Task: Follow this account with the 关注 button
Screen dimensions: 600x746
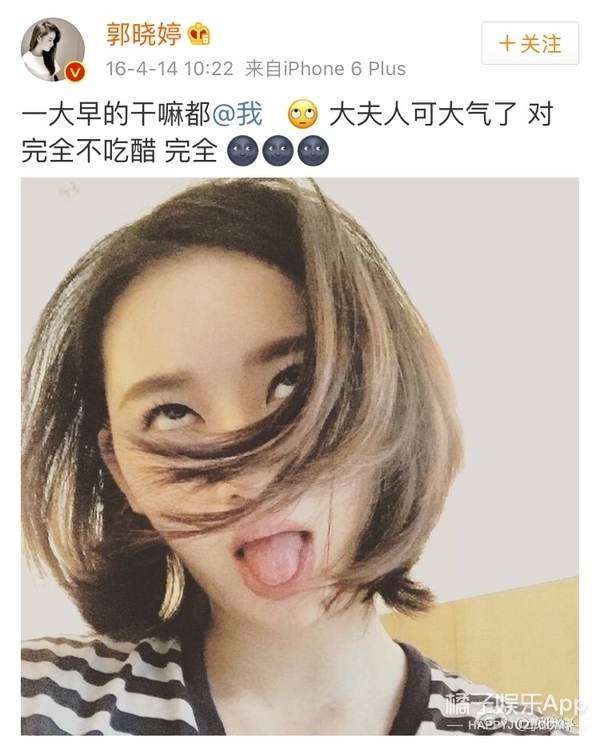Action: coord(530,44)
